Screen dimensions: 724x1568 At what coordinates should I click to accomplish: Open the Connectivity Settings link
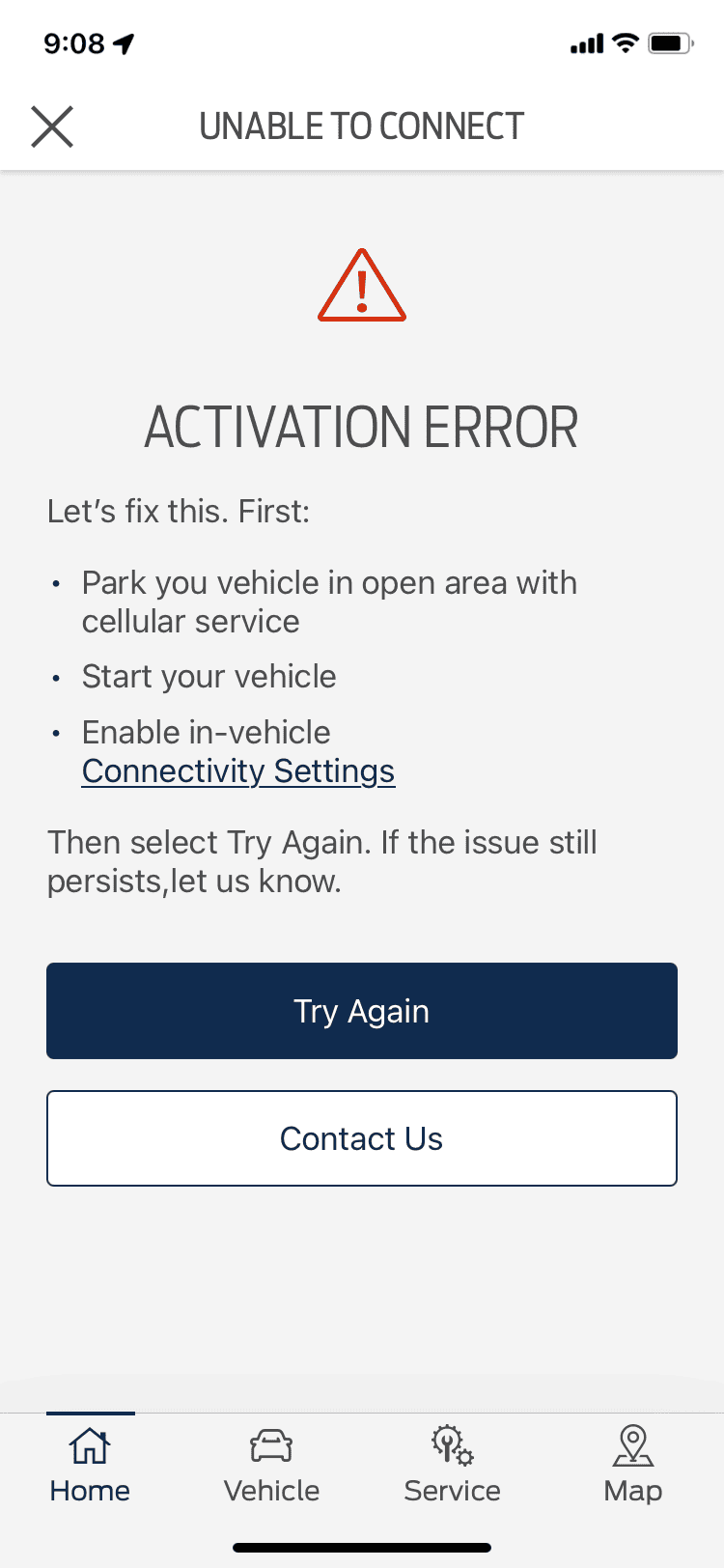pos(238,771)
